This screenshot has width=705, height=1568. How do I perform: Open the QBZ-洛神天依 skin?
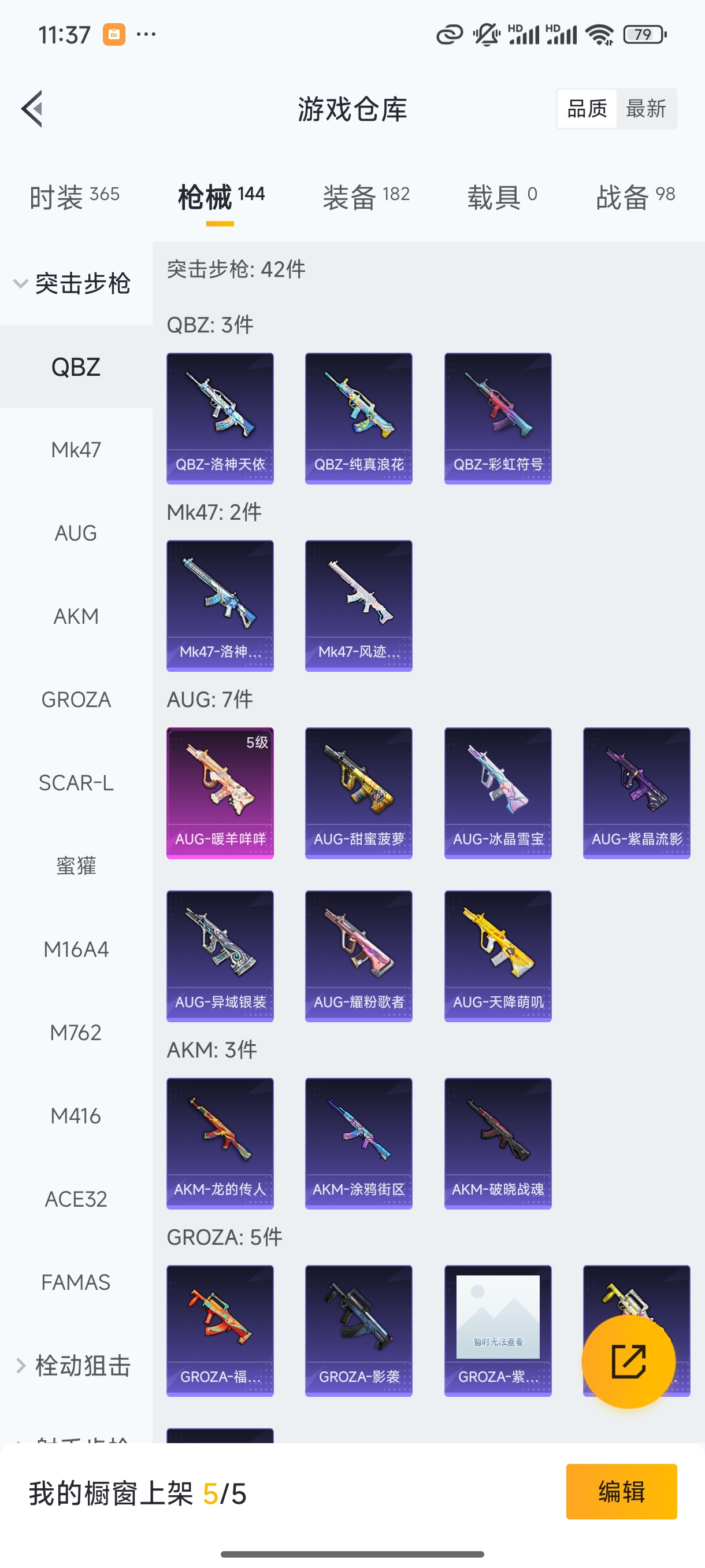click(220, 418)
